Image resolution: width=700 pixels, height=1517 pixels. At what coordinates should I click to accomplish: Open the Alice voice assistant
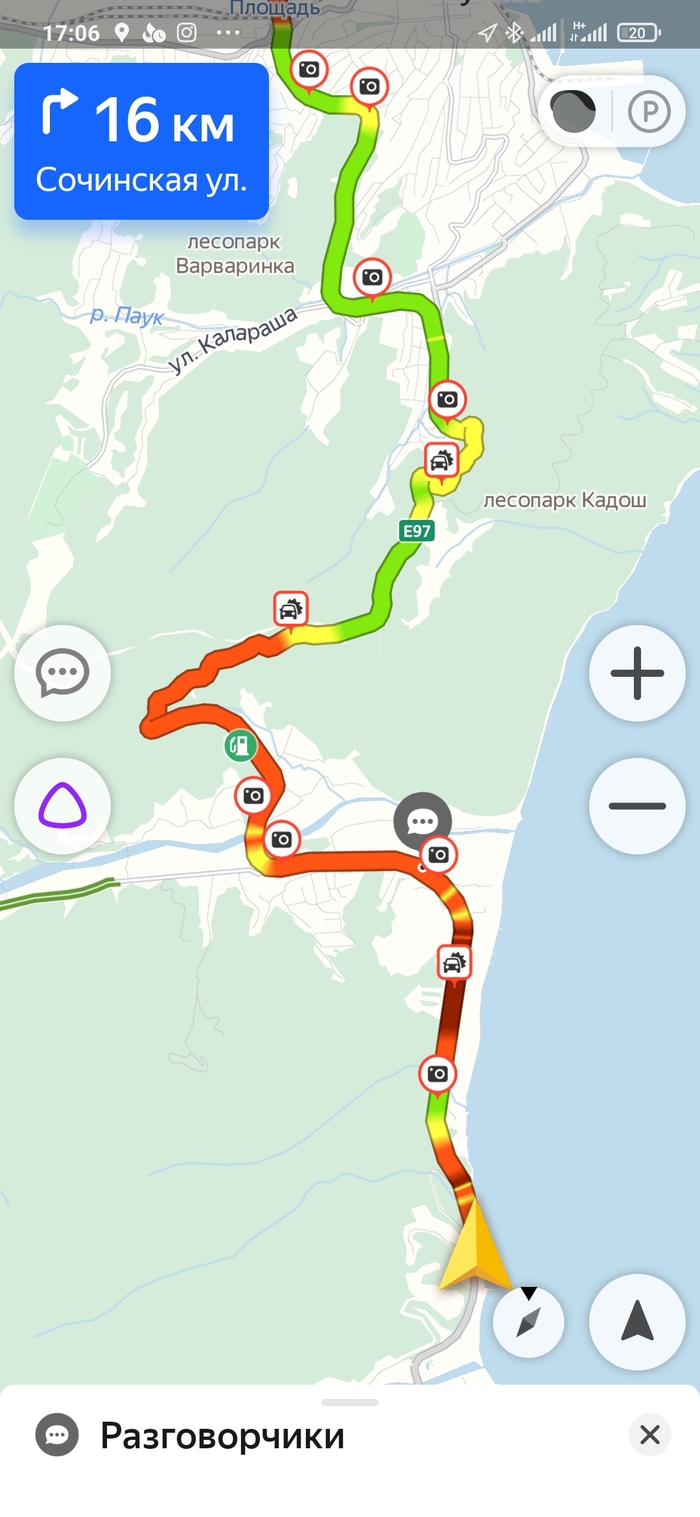click(x=62, y=806)
